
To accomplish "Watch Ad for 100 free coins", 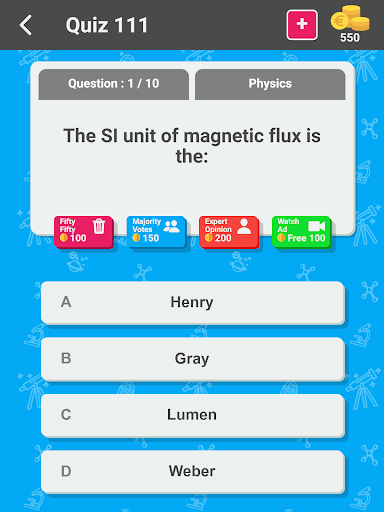I will 301,232.
